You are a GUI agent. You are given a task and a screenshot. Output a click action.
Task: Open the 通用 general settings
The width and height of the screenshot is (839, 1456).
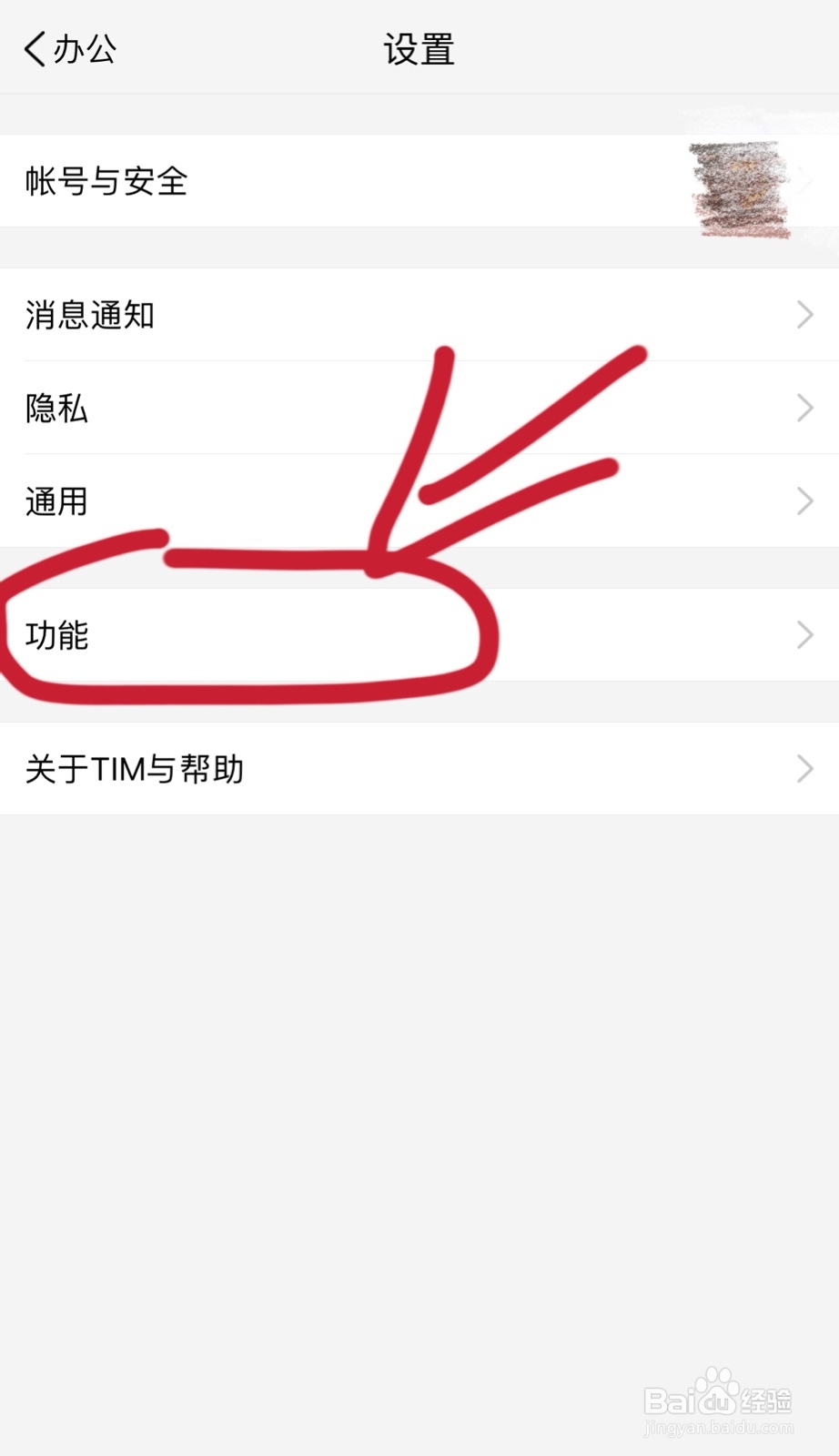pyautogui.click(x=56, y=500)
